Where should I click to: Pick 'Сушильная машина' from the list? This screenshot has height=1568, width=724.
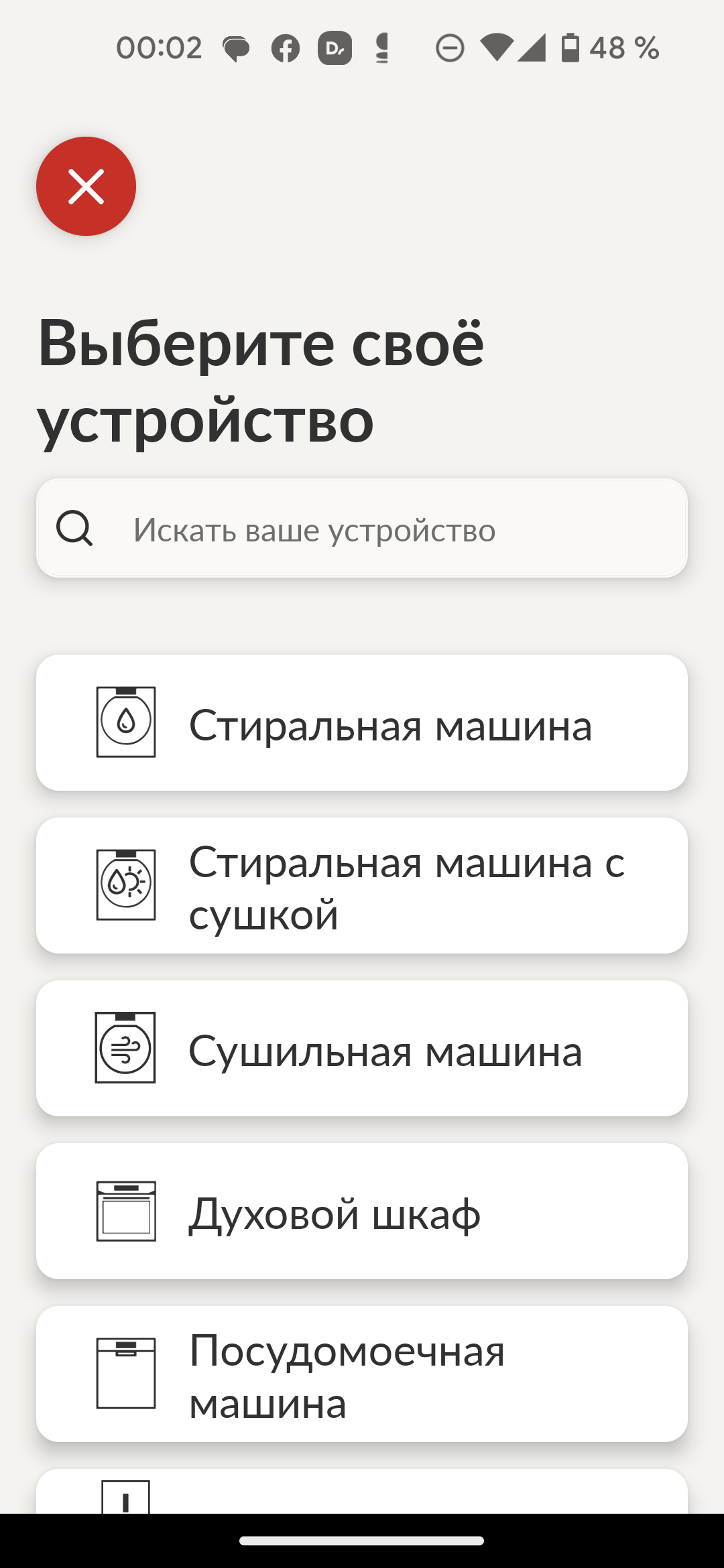(x=362, y=1049)
